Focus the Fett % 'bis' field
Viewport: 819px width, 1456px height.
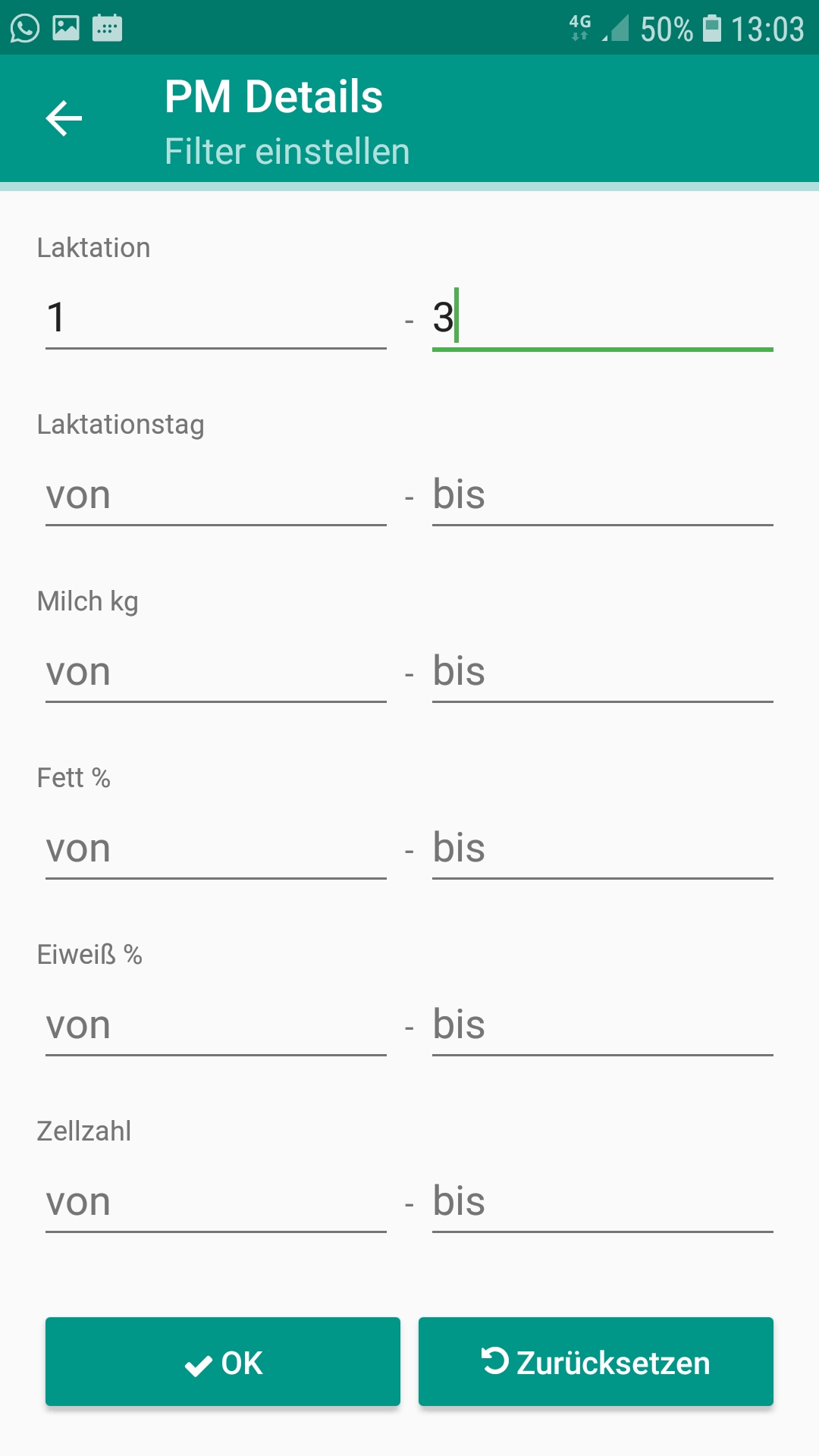[x=602, y=849]
